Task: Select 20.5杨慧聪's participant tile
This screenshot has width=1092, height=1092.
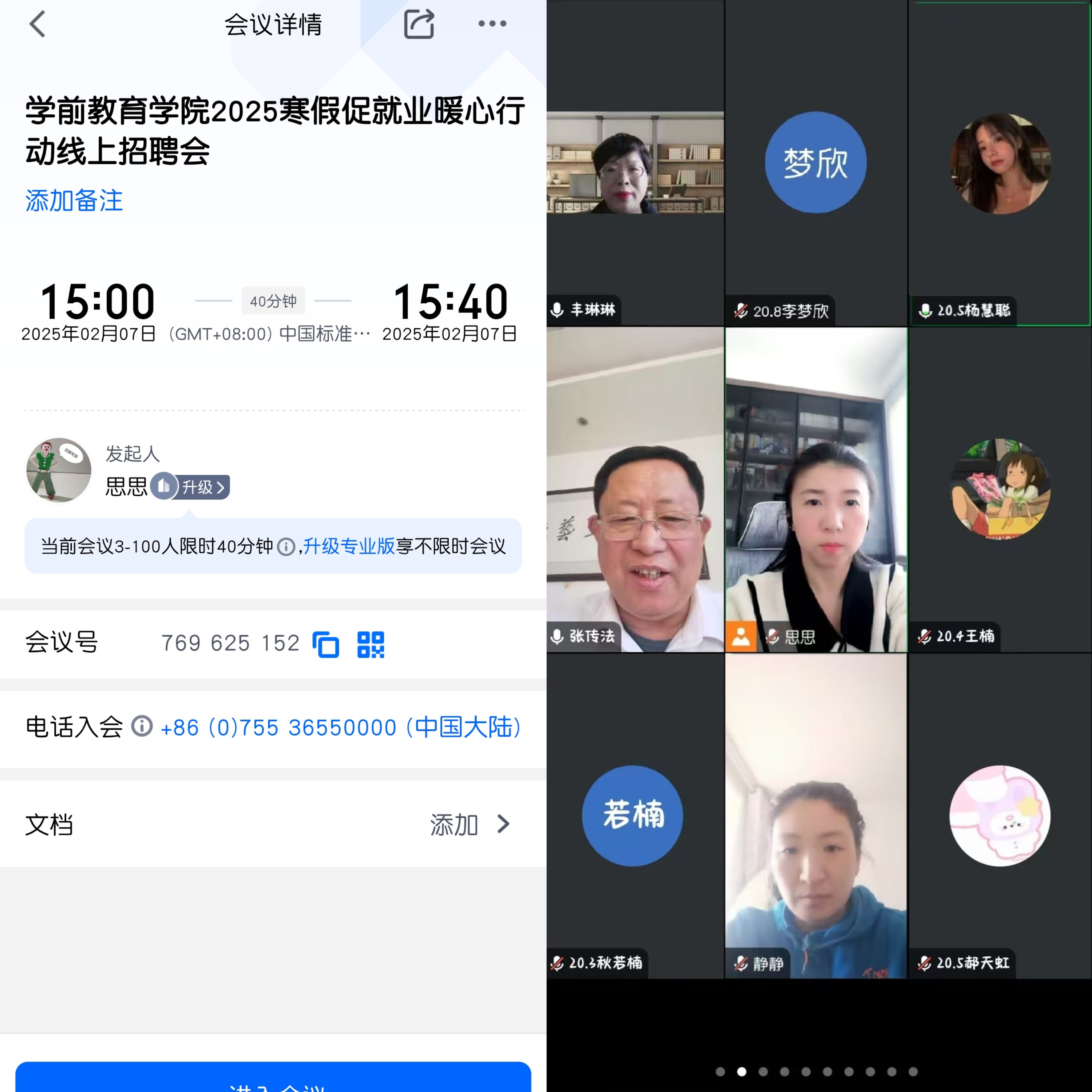Action: point(999,163)
